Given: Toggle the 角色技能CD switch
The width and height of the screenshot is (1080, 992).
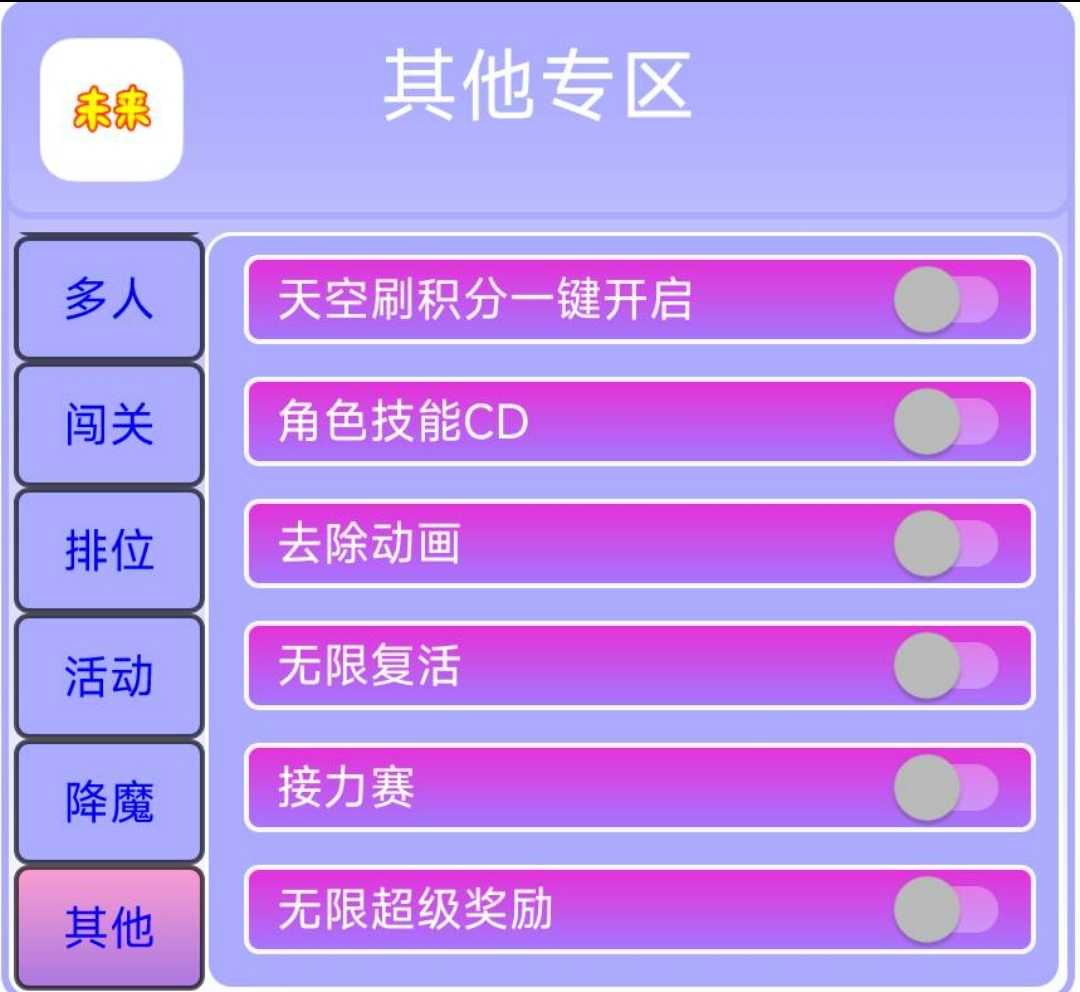Looking at the screenshot, I should pos(945,422).
